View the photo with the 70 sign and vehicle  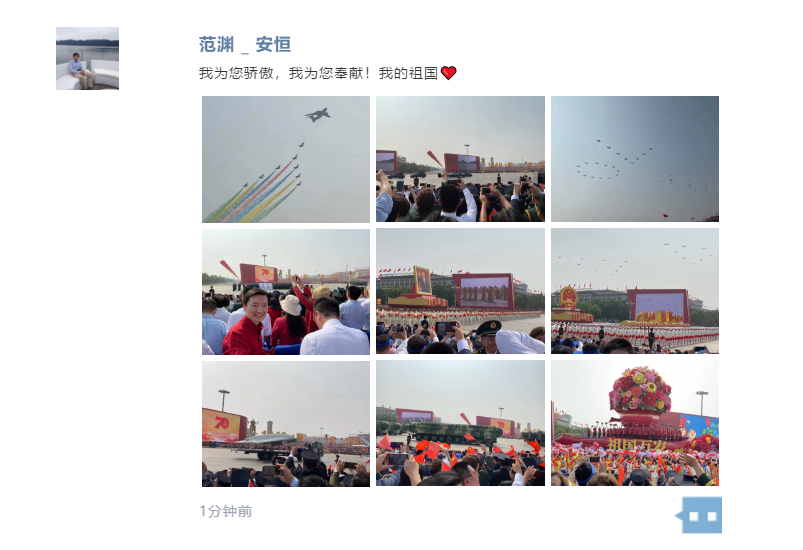(286, 423)
